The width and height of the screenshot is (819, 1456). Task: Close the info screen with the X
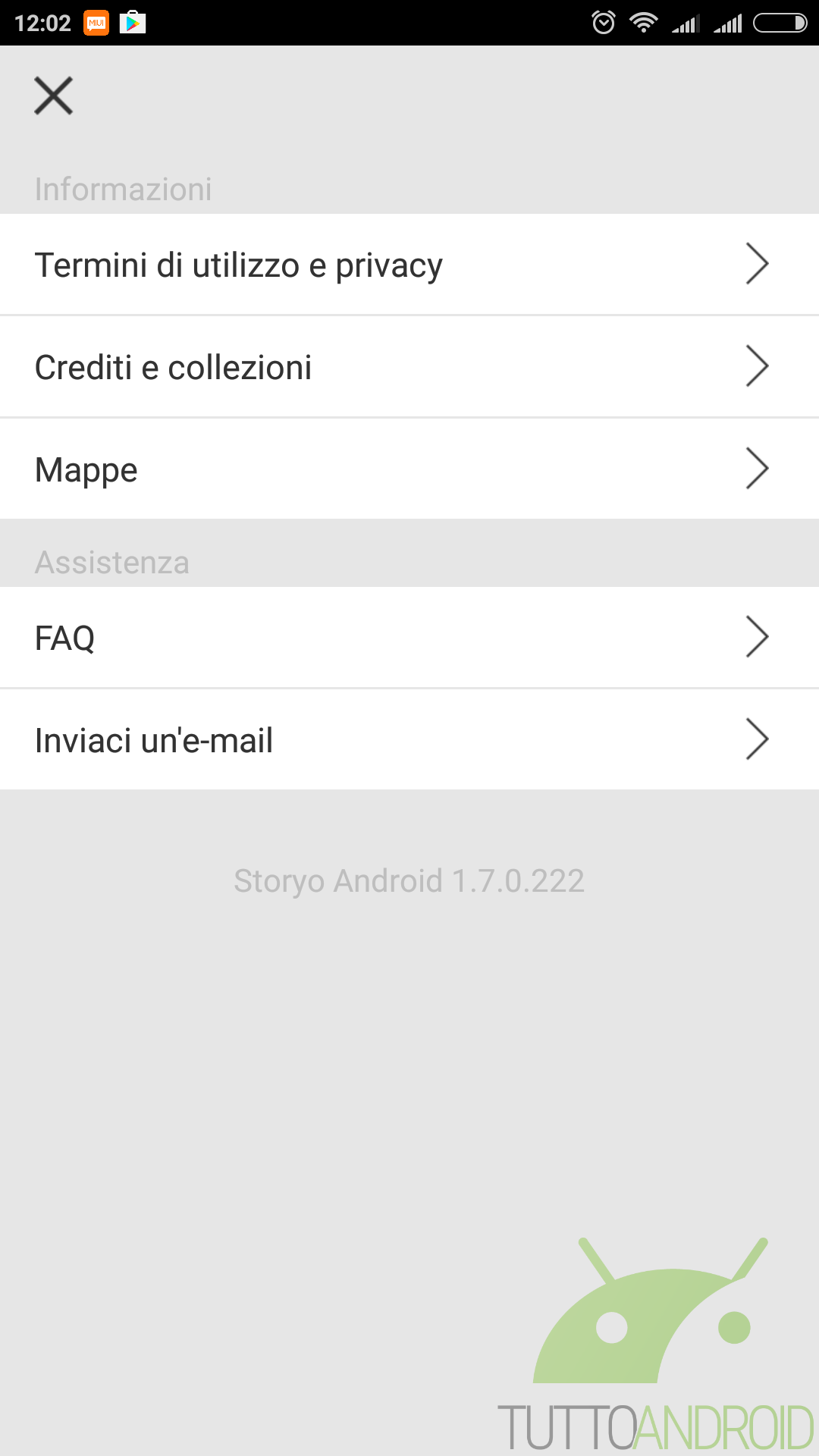[53, 96]
